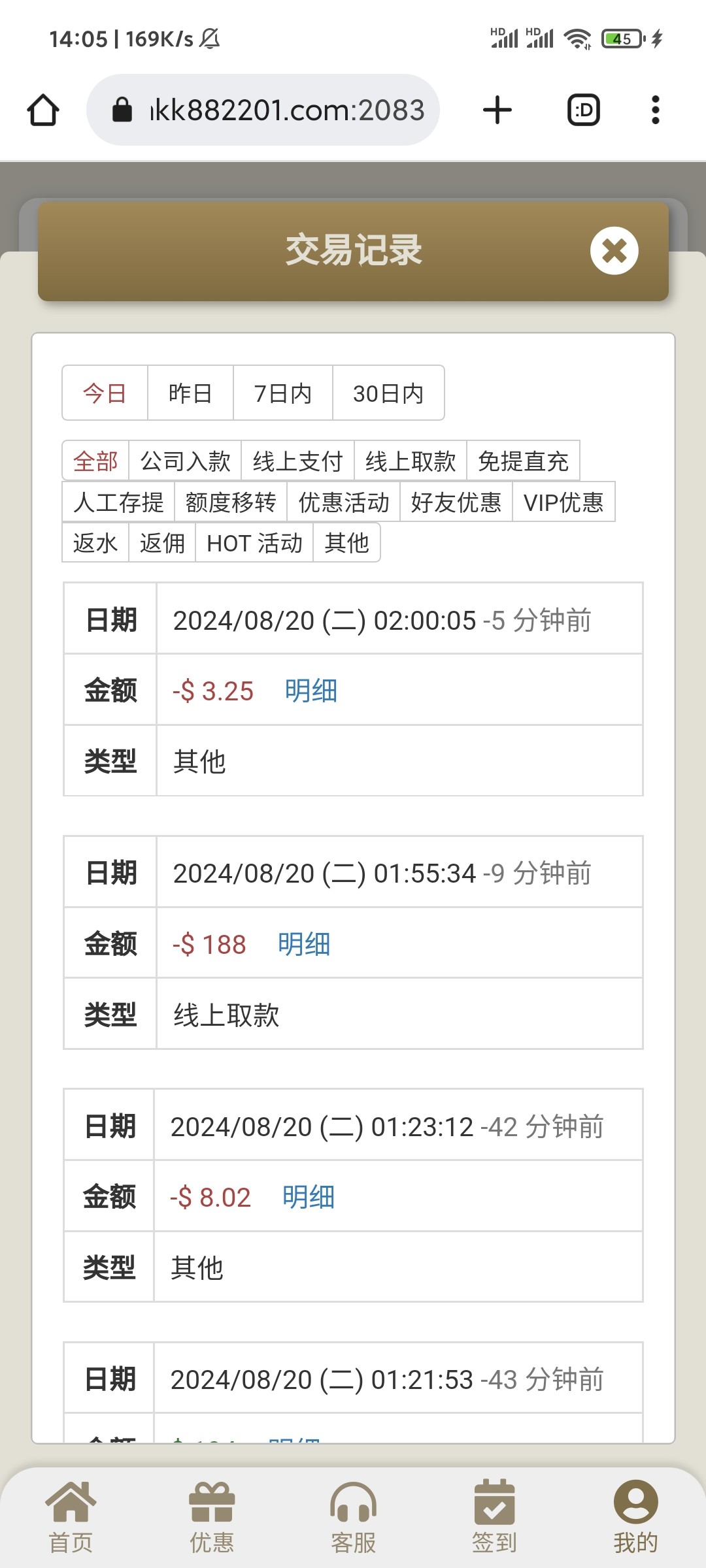
Task: Select the VIP优惠 category
Action: (563, 502)
